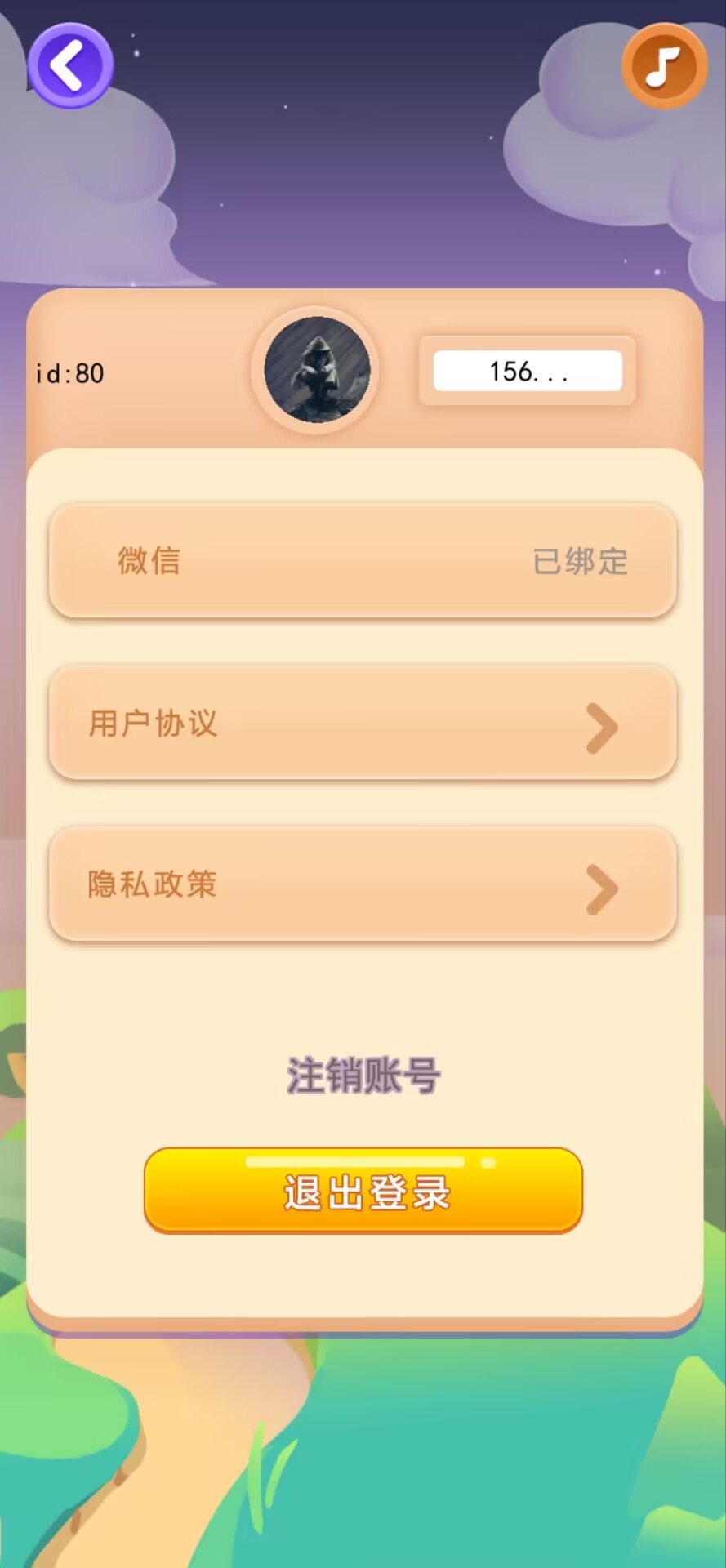Viewport: 726px width, 1568px height.
Task: Open the 用户协议 page
Action: pyautogui.click(x=363, y=724)
